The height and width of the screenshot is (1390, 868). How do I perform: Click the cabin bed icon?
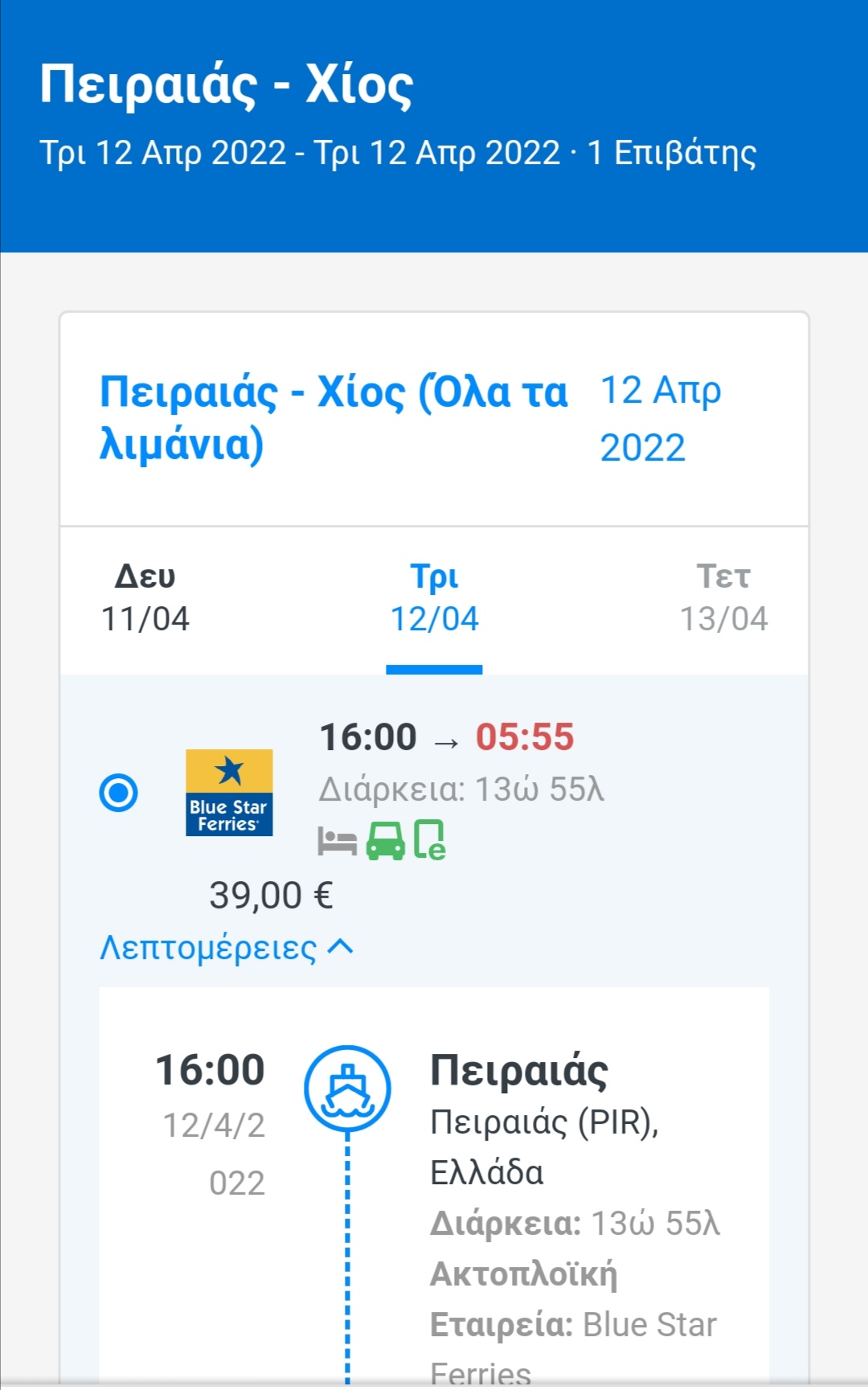coord(338,842)
